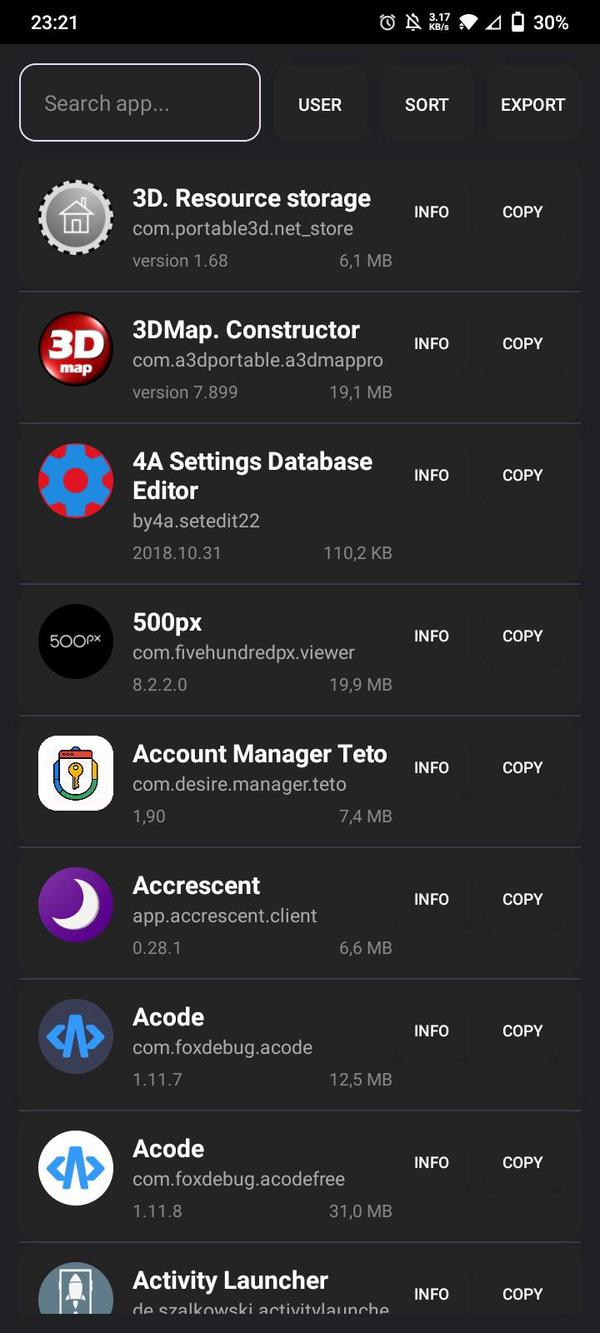Copy Account Manager Teto package
Image resolution: width=600 pixels, height=1333 pixels.
point(523,768)
